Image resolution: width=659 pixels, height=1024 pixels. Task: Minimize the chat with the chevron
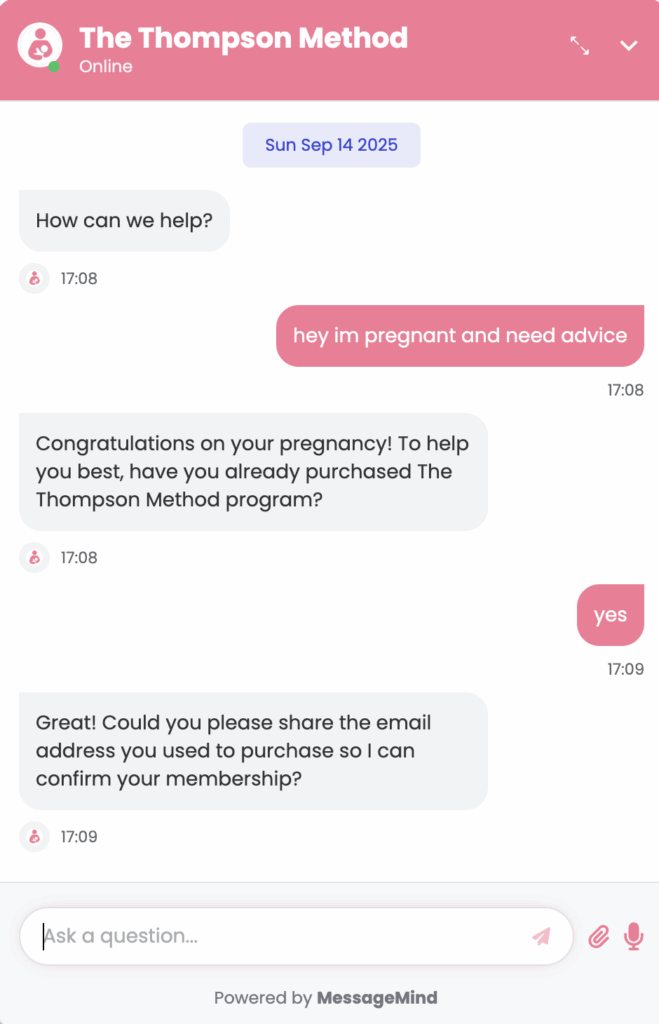629,45
